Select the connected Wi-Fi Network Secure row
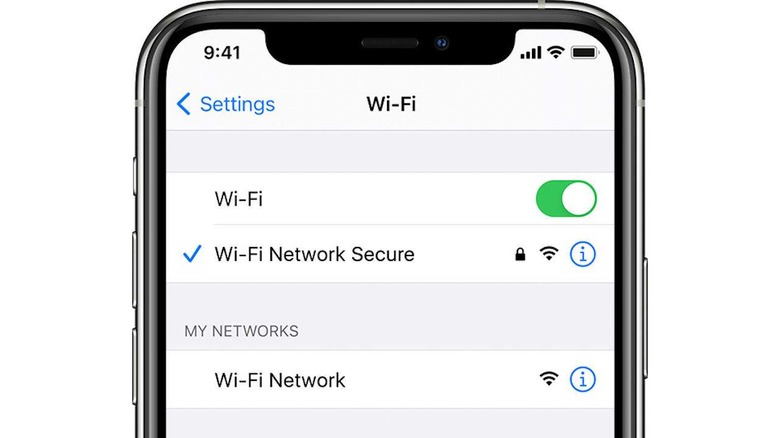 coord(314,254)
